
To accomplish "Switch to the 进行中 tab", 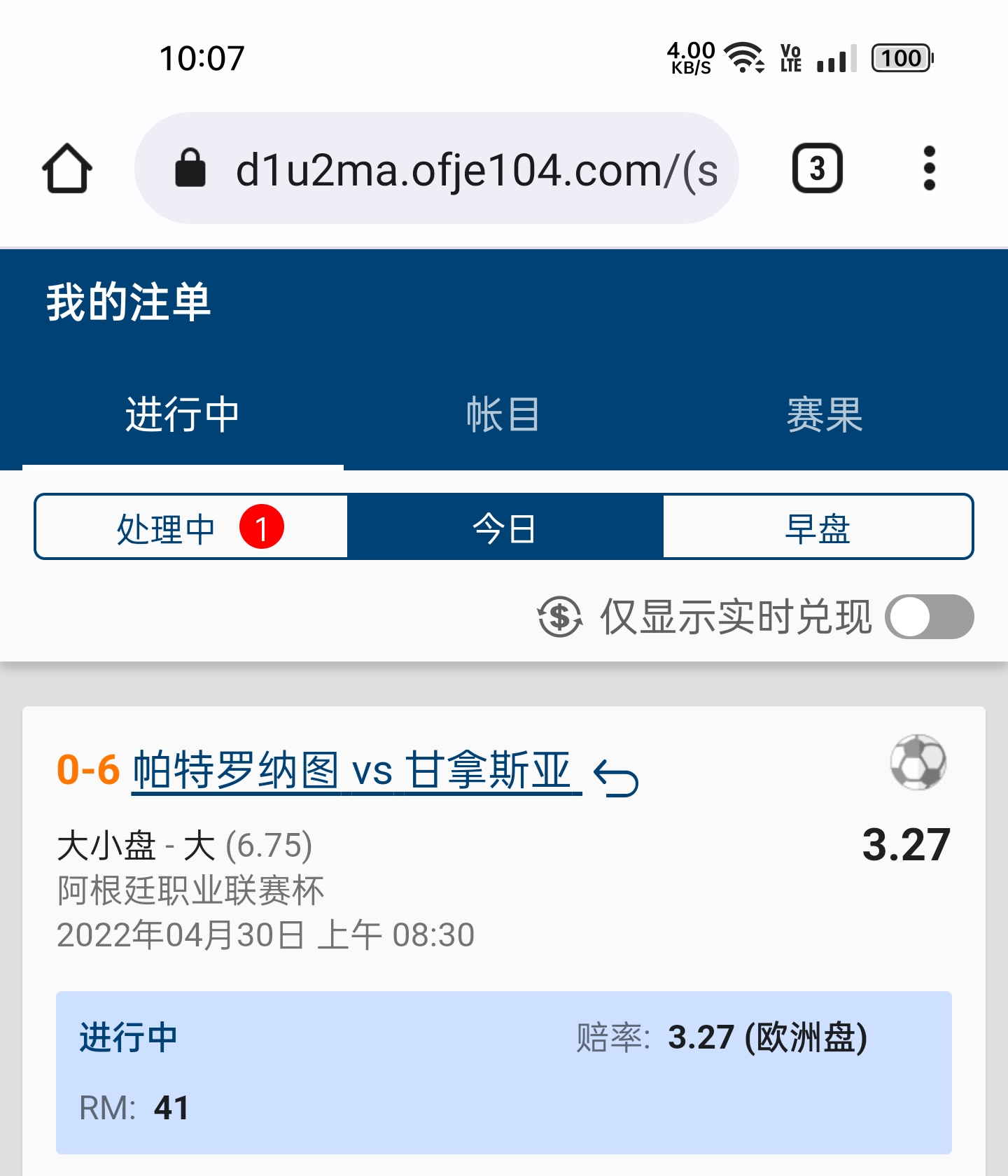I will [x=183, y=414].
